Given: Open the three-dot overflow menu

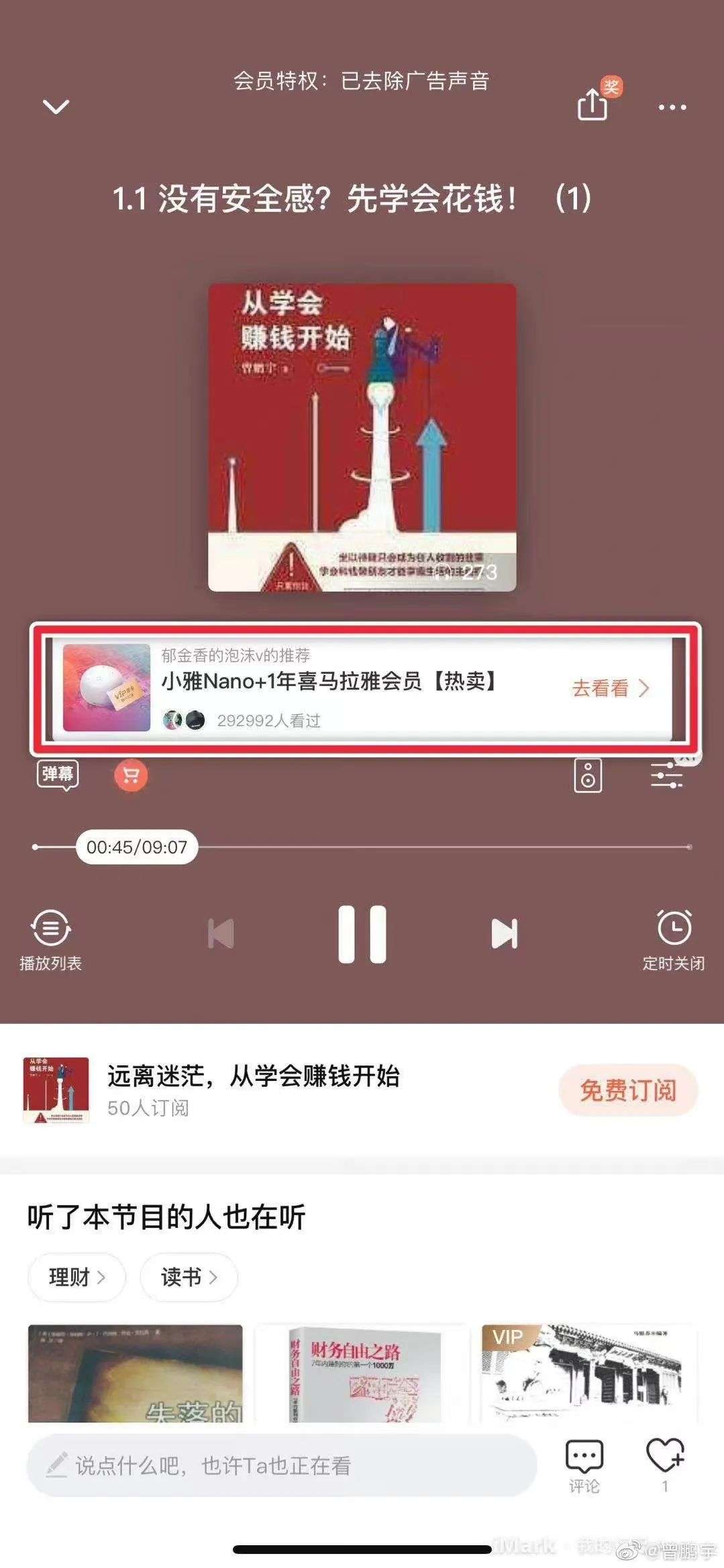Looking at the screenshot, I should 672,107.
